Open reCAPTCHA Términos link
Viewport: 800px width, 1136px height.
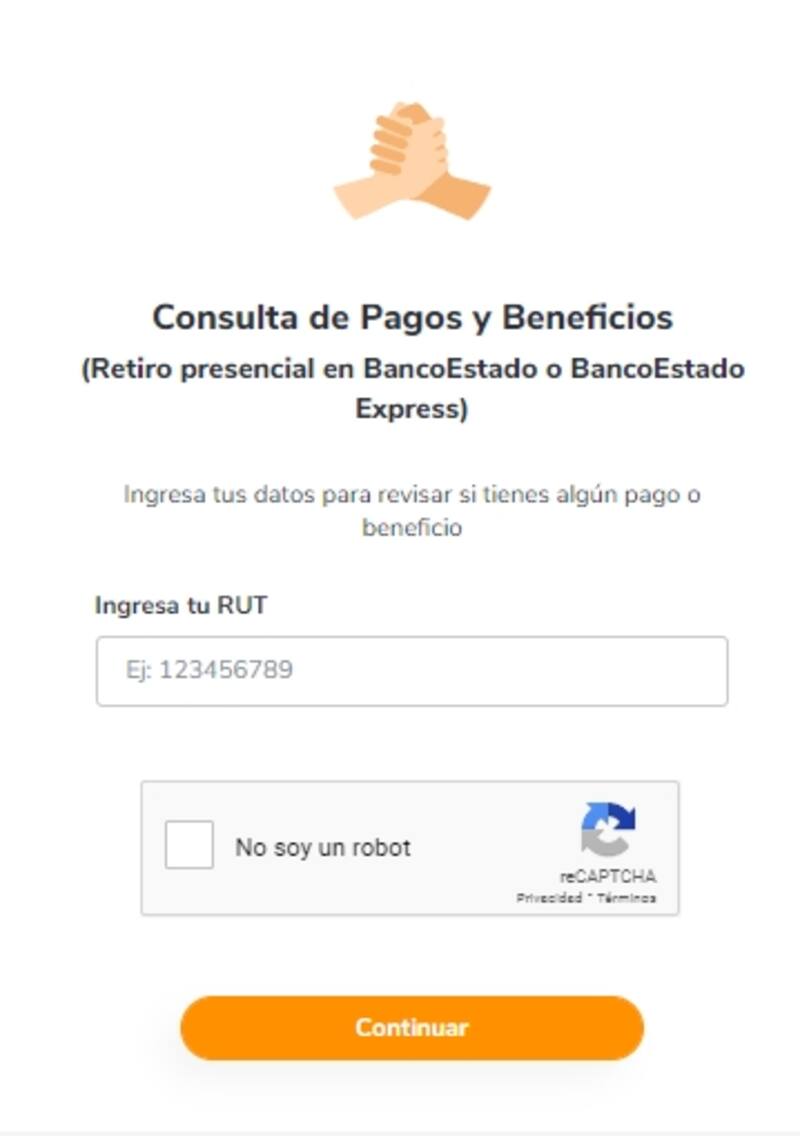(629, 898)
